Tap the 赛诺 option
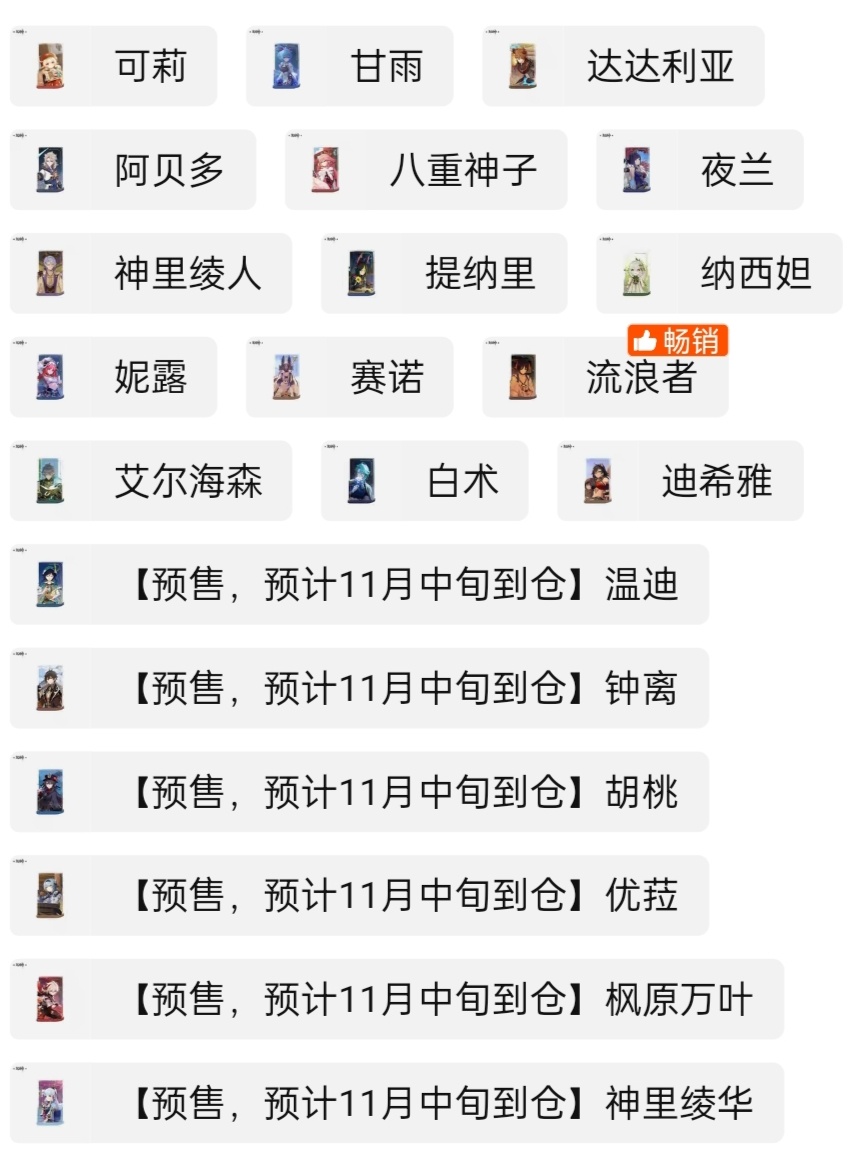 (x=349, y=377)
